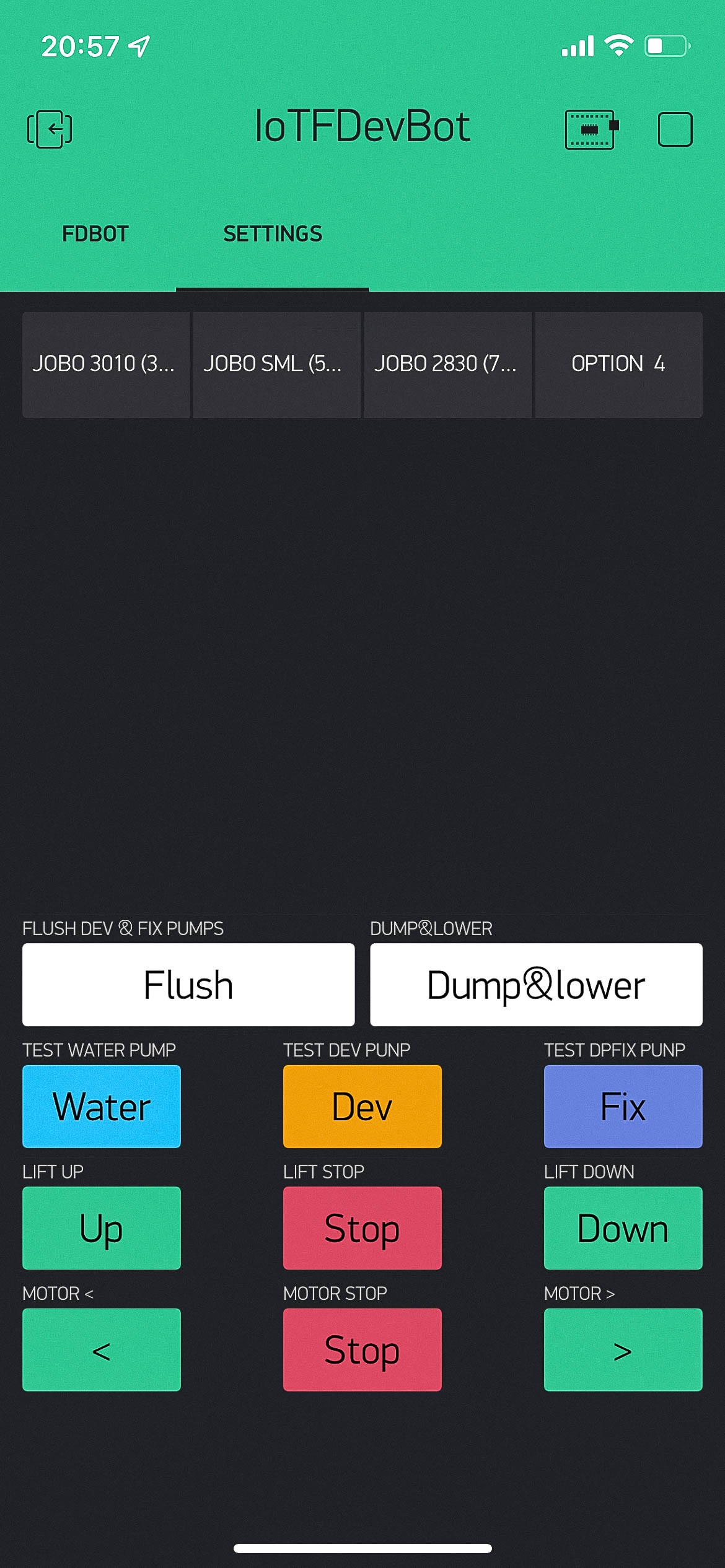
Task: Choose the JOBO 3010 segment
Action: point(106,364)
